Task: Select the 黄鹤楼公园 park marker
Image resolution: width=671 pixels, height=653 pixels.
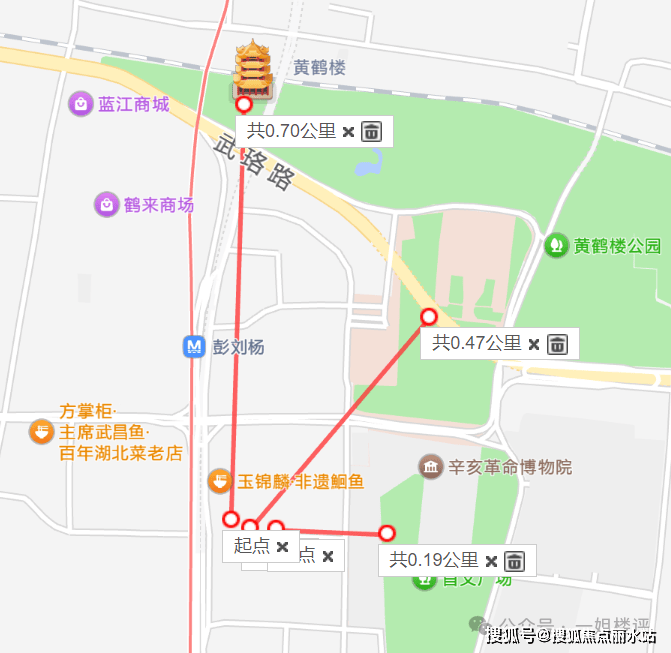Action: pyautogui.click(x=556, y=244)
